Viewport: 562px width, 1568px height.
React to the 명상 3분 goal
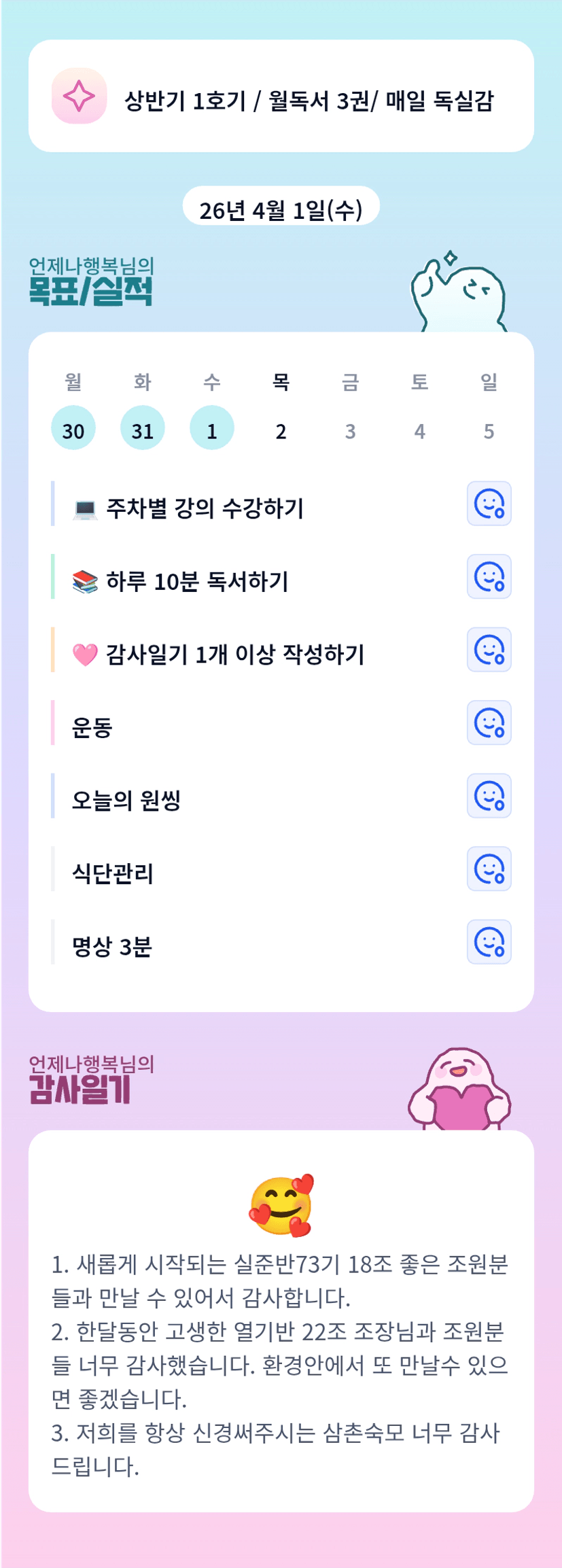[489, 942]
